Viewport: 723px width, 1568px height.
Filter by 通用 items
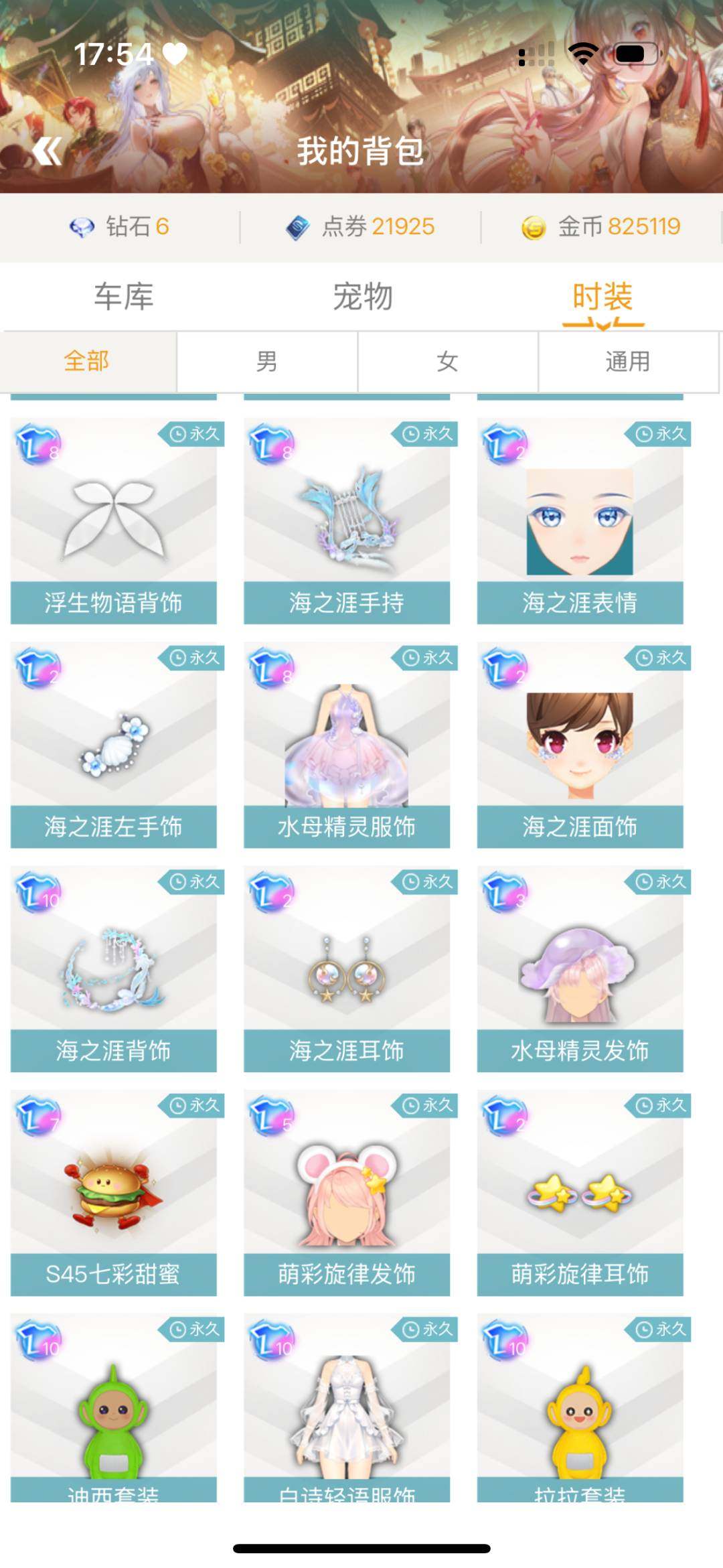(x=628, y=362)
